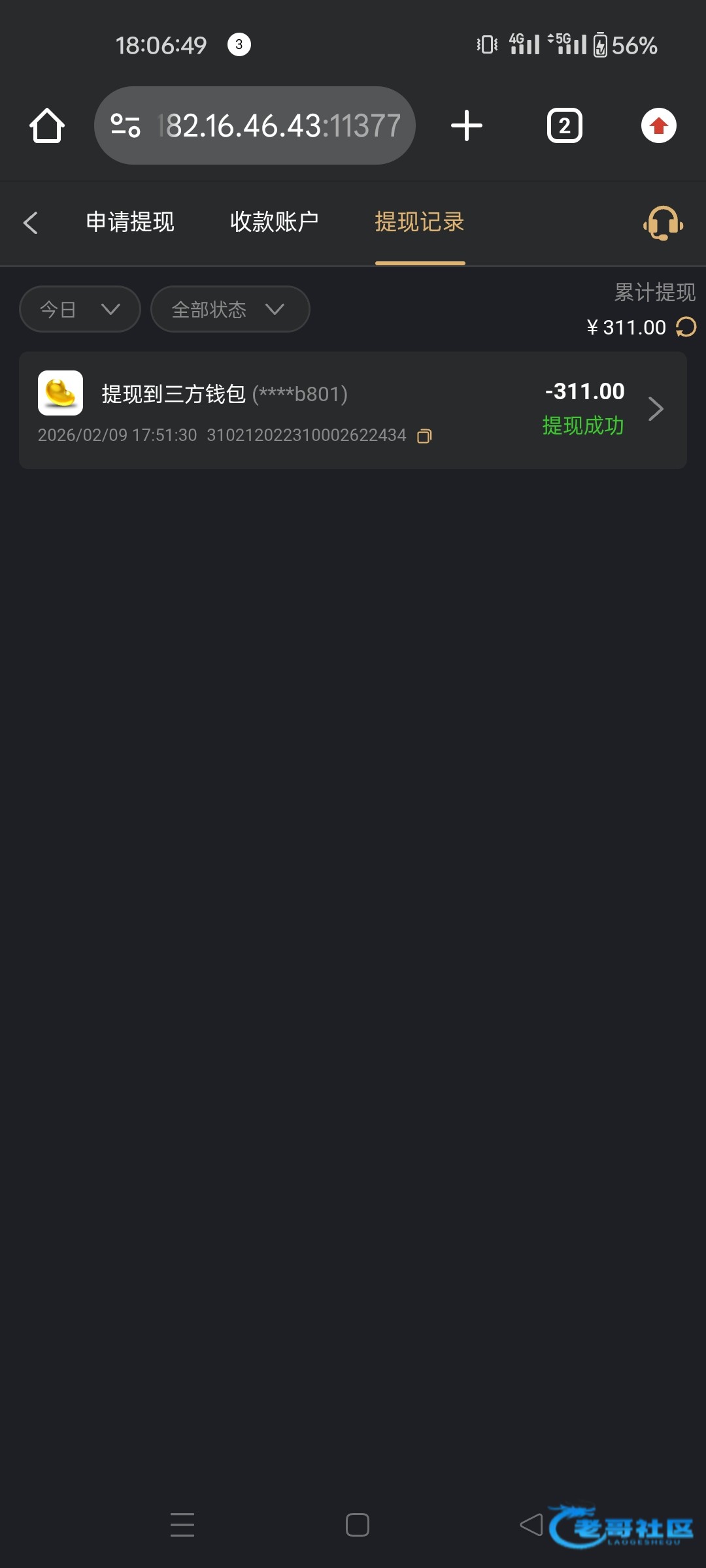Open a new browser tab

point(467,125)
